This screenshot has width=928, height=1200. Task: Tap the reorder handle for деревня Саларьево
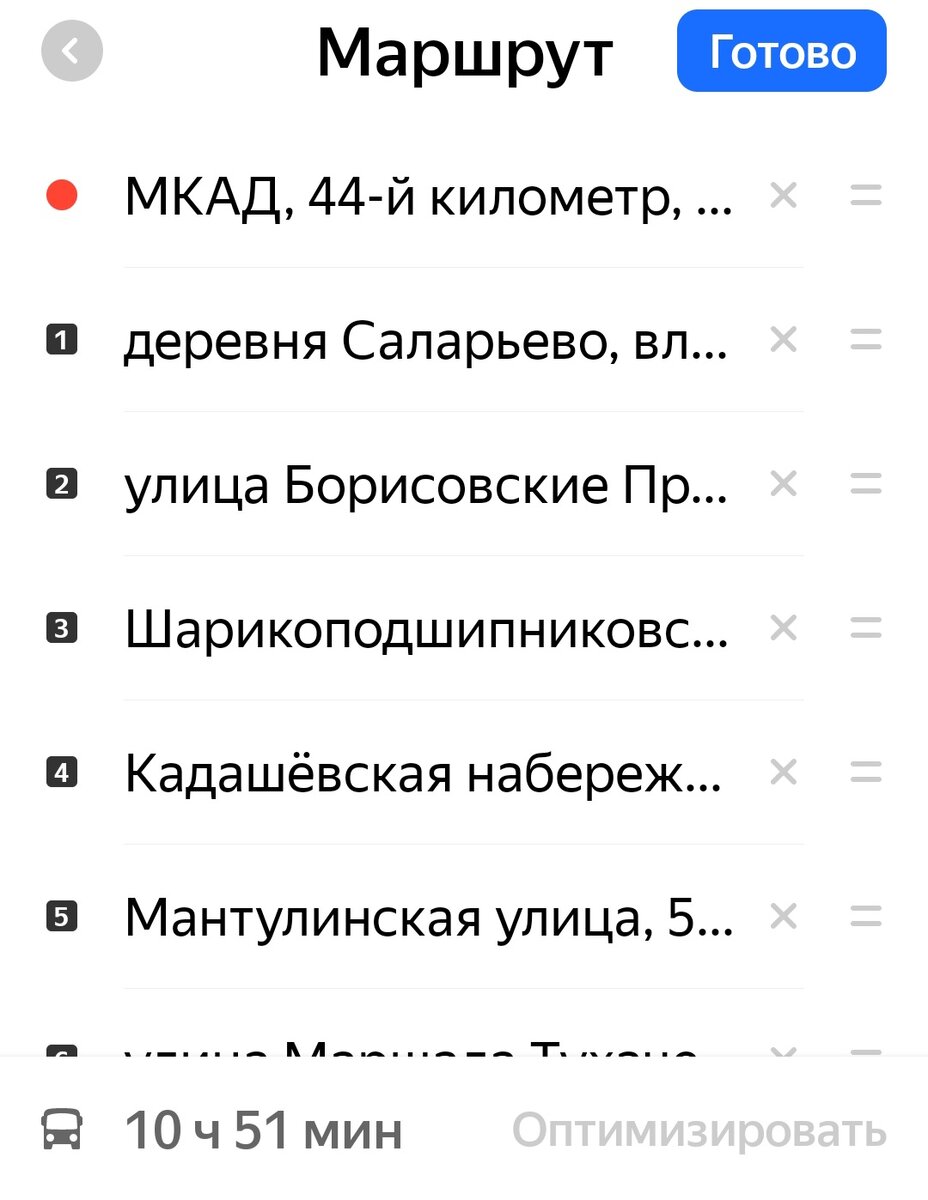(x=866, y=342)
